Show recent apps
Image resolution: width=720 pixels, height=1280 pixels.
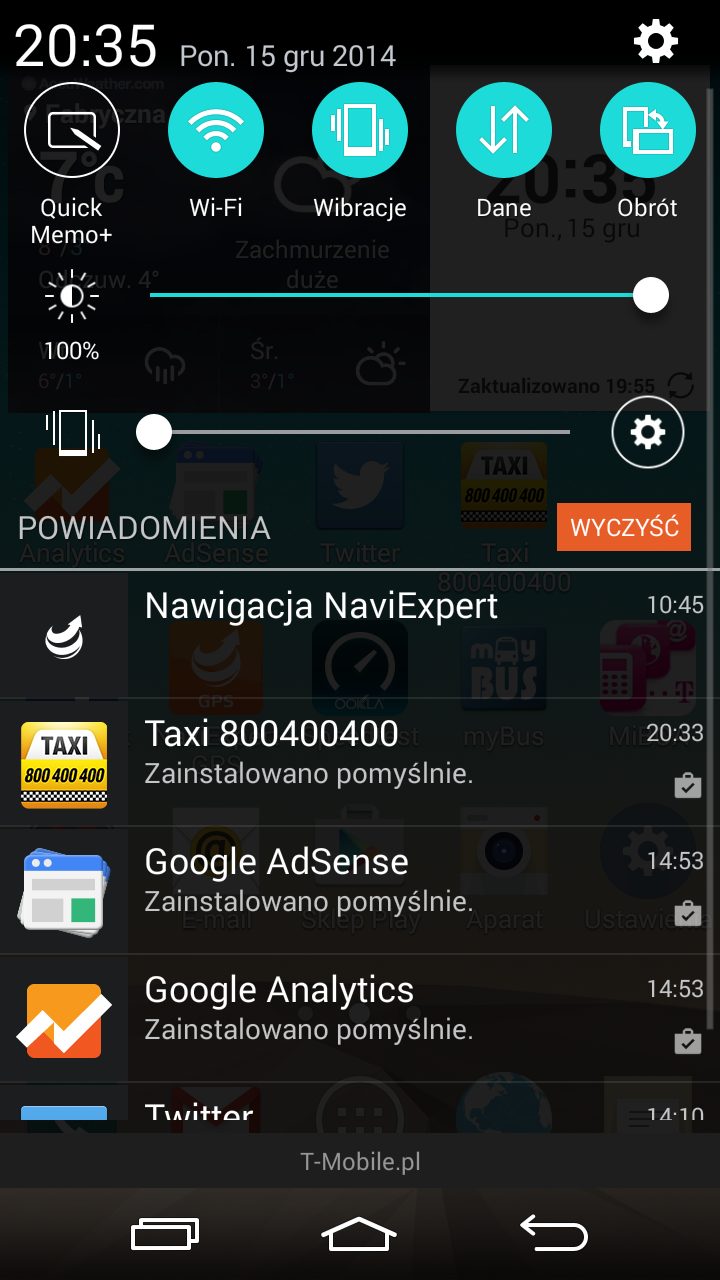165,1233
